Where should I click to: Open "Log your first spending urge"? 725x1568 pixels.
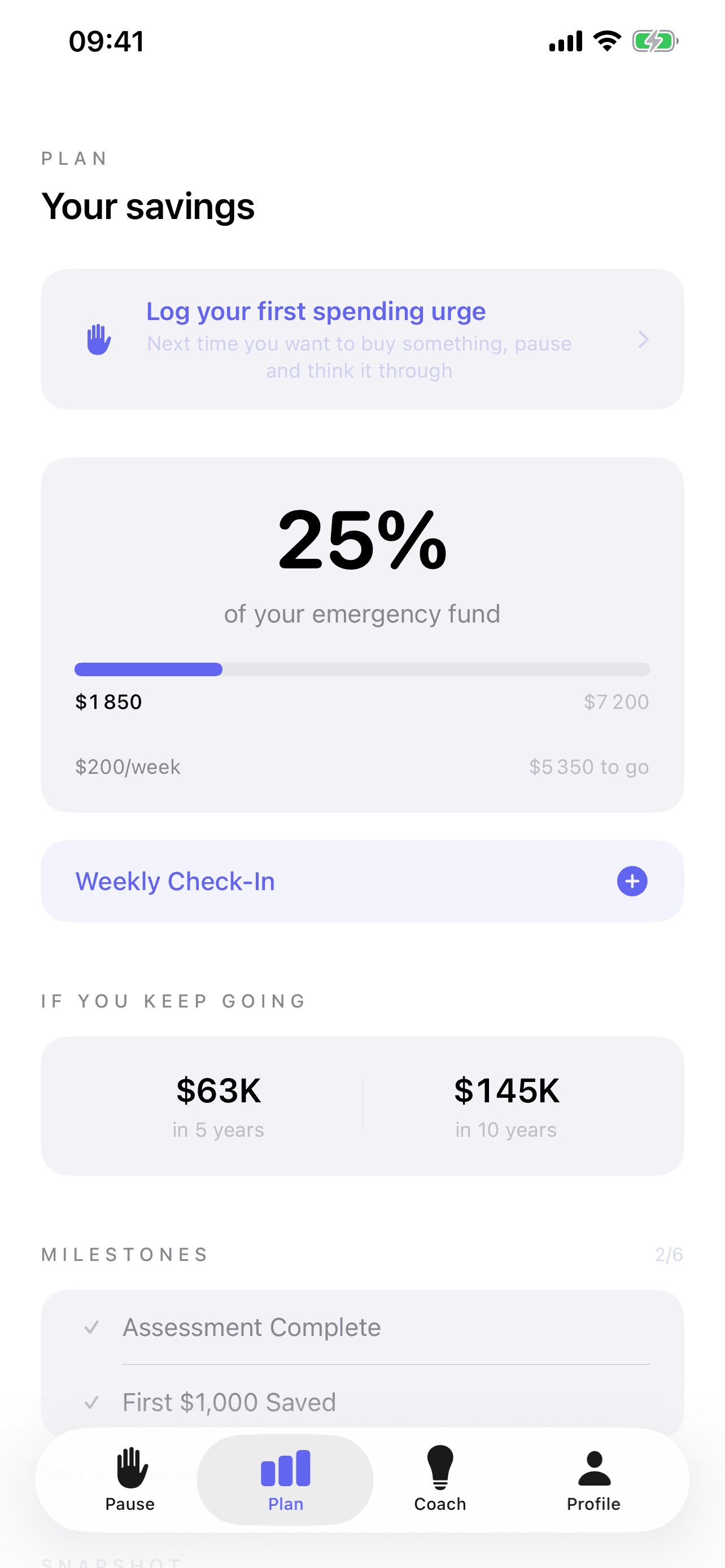315,311
